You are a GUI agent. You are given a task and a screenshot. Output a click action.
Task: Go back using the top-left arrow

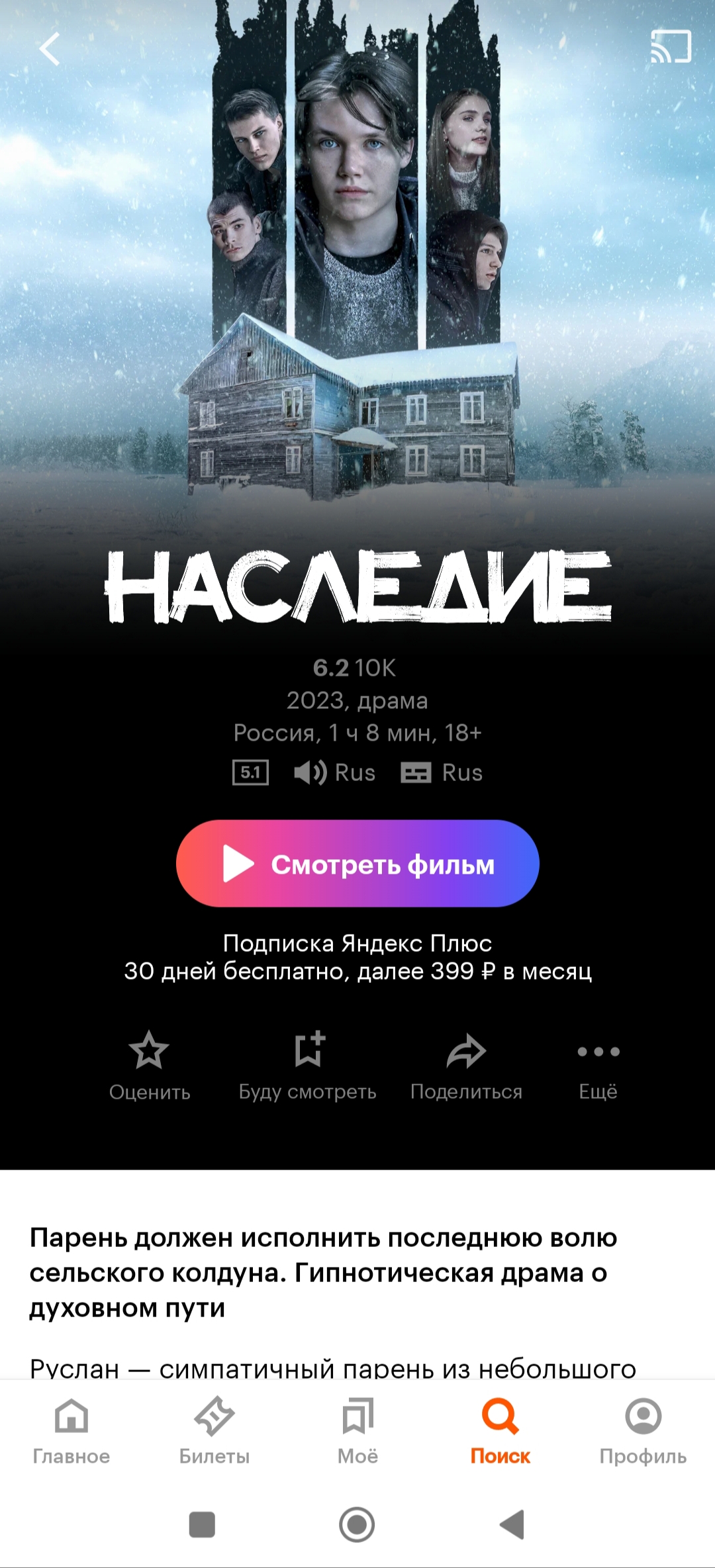(x=50, y=48)
